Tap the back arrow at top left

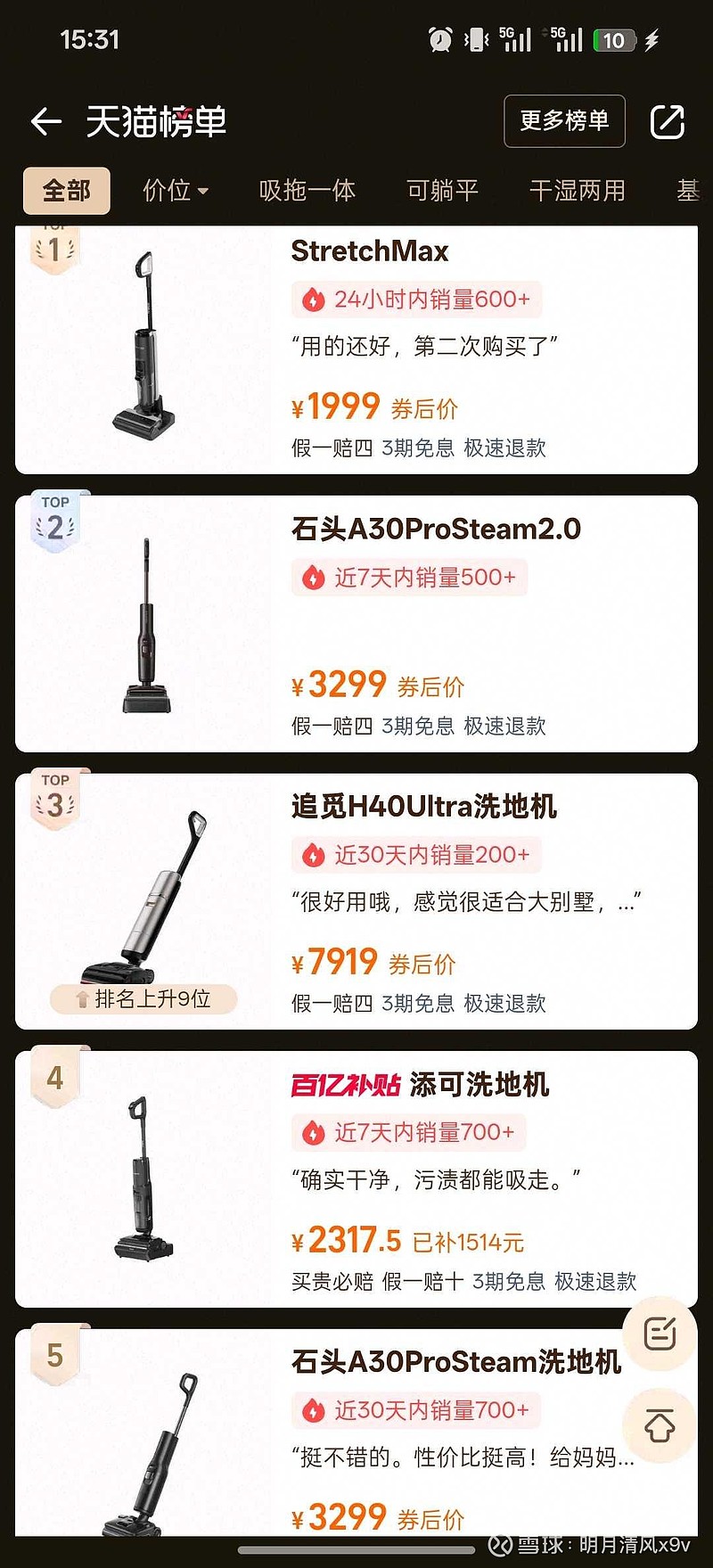(46, 121)
